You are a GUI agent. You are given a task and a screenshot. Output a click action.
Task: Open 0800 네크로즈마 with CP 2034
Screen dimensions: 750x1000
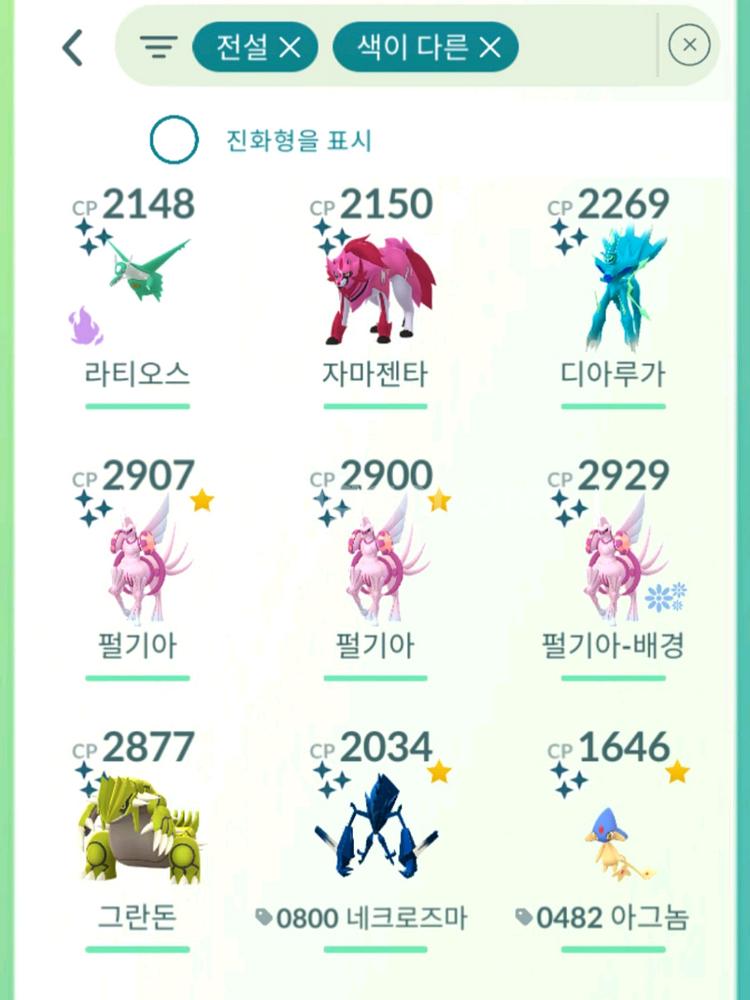tap(375, 841)
